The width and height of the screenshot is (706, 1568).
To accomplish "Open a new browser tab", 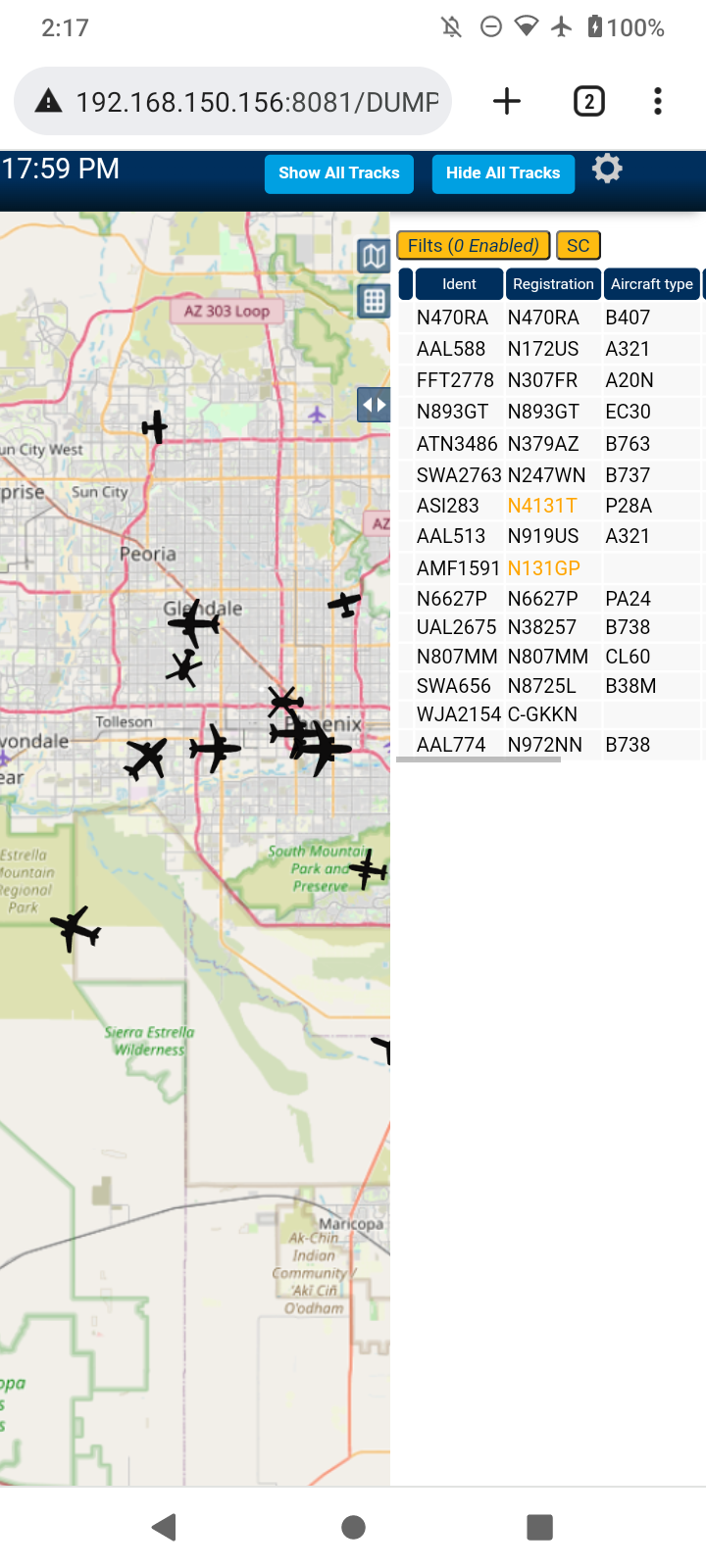I will [x=507, y=101].
